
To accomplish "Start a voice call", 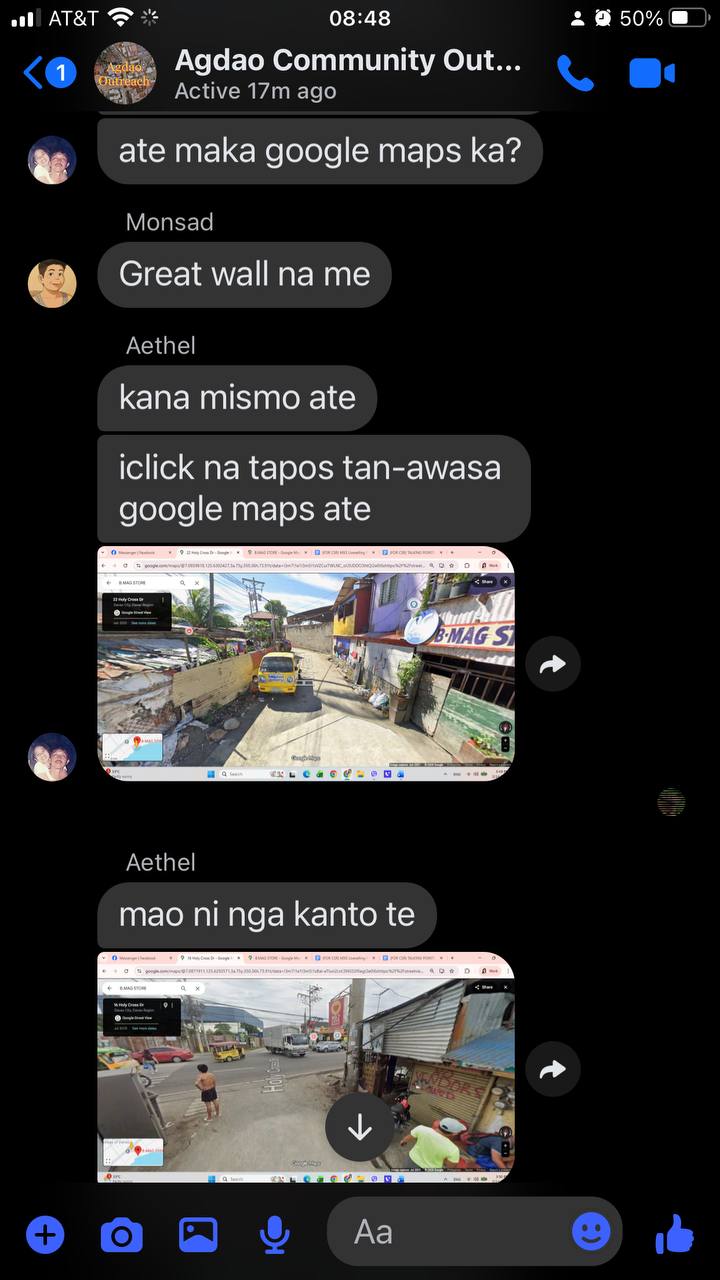I will coord(575,74).
